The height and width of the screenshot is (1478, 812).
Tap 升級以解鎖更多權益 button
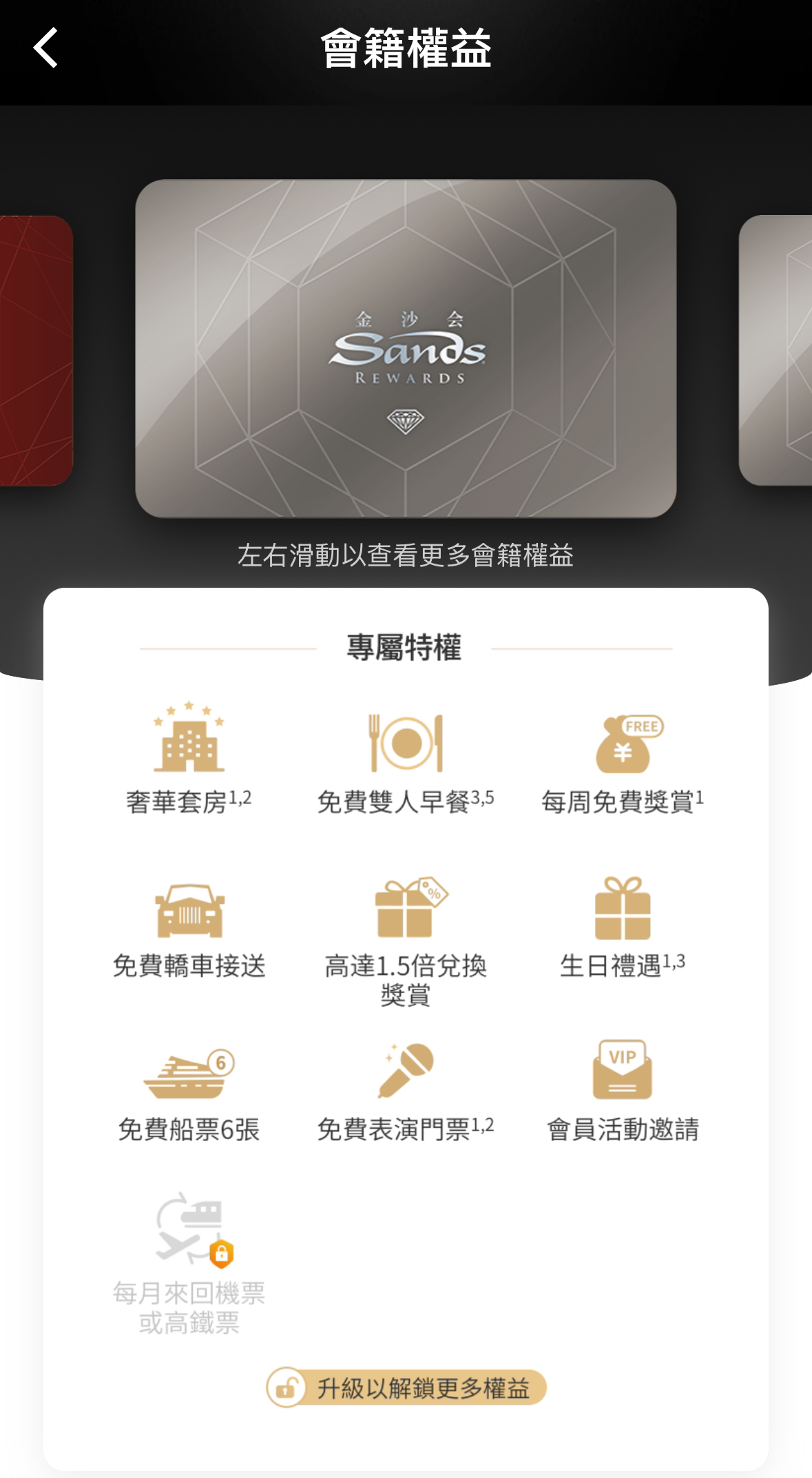406,1388
